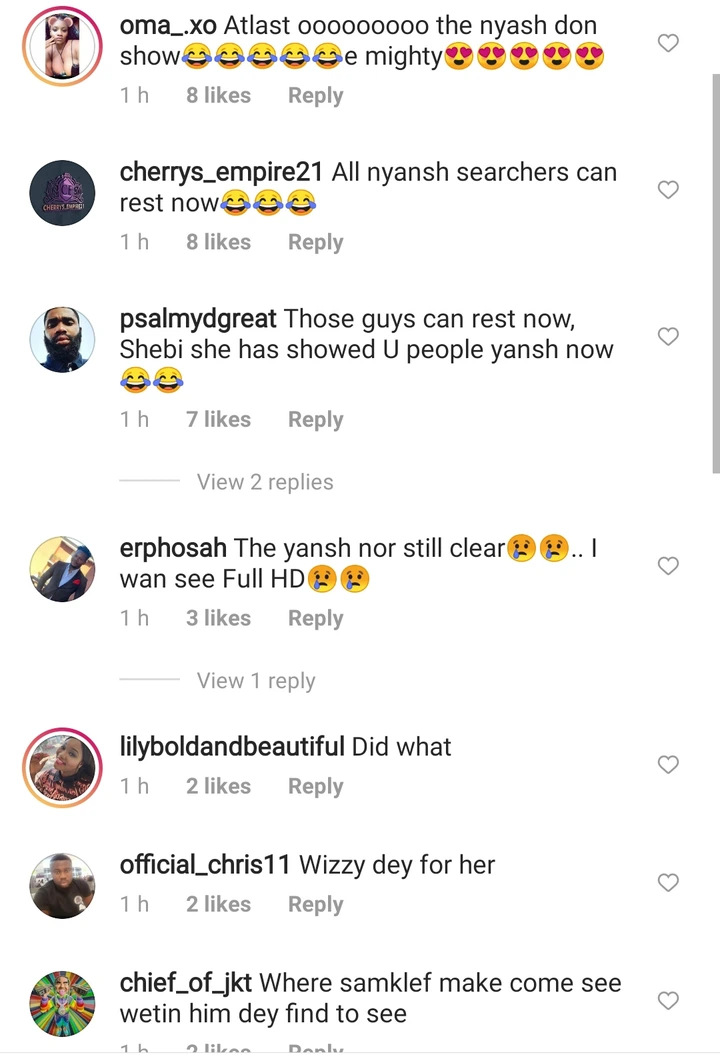Expand View 1 reply under erphosah

pyautogui.click(x=255, y=681)
